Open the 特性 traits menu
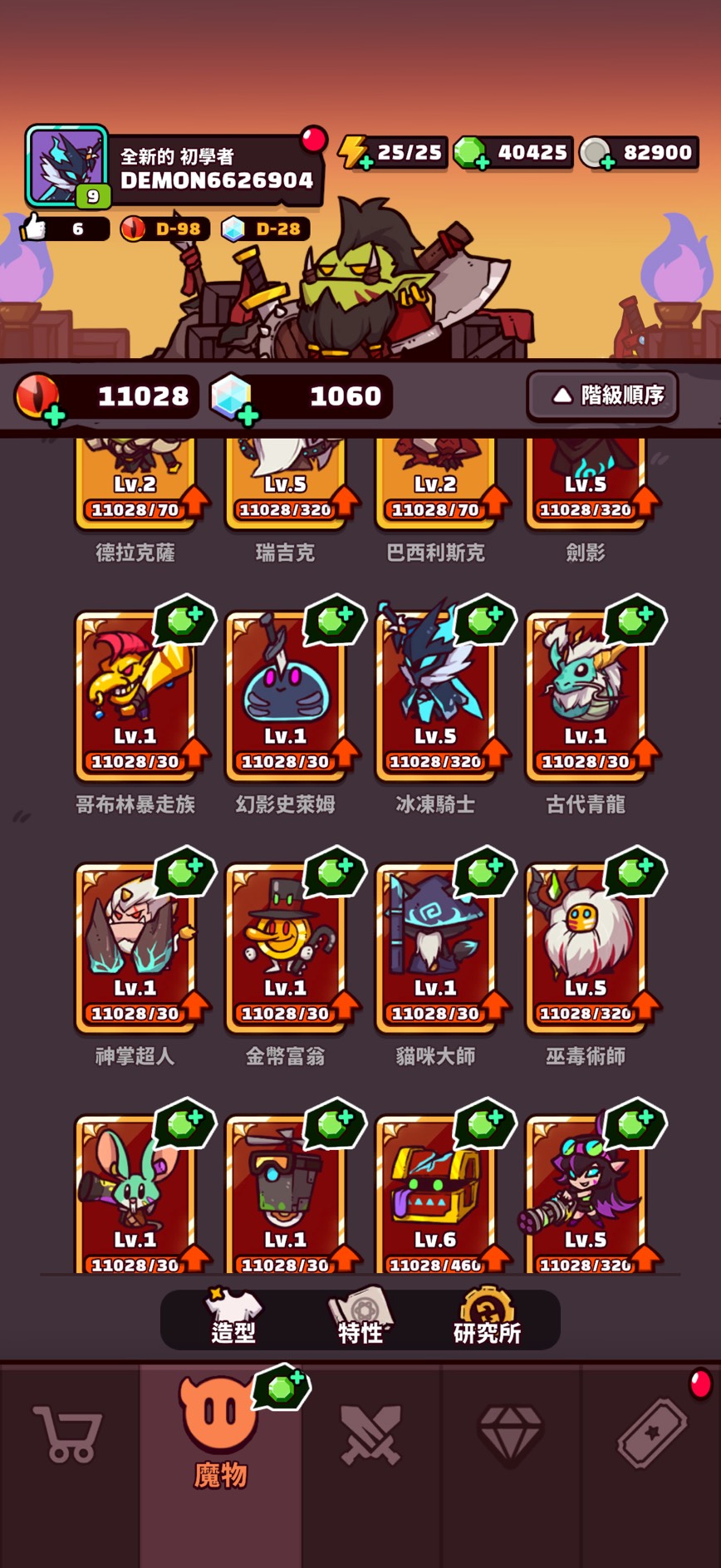The width and height of the screenshot is (721, 1568). pos(360,1320)
